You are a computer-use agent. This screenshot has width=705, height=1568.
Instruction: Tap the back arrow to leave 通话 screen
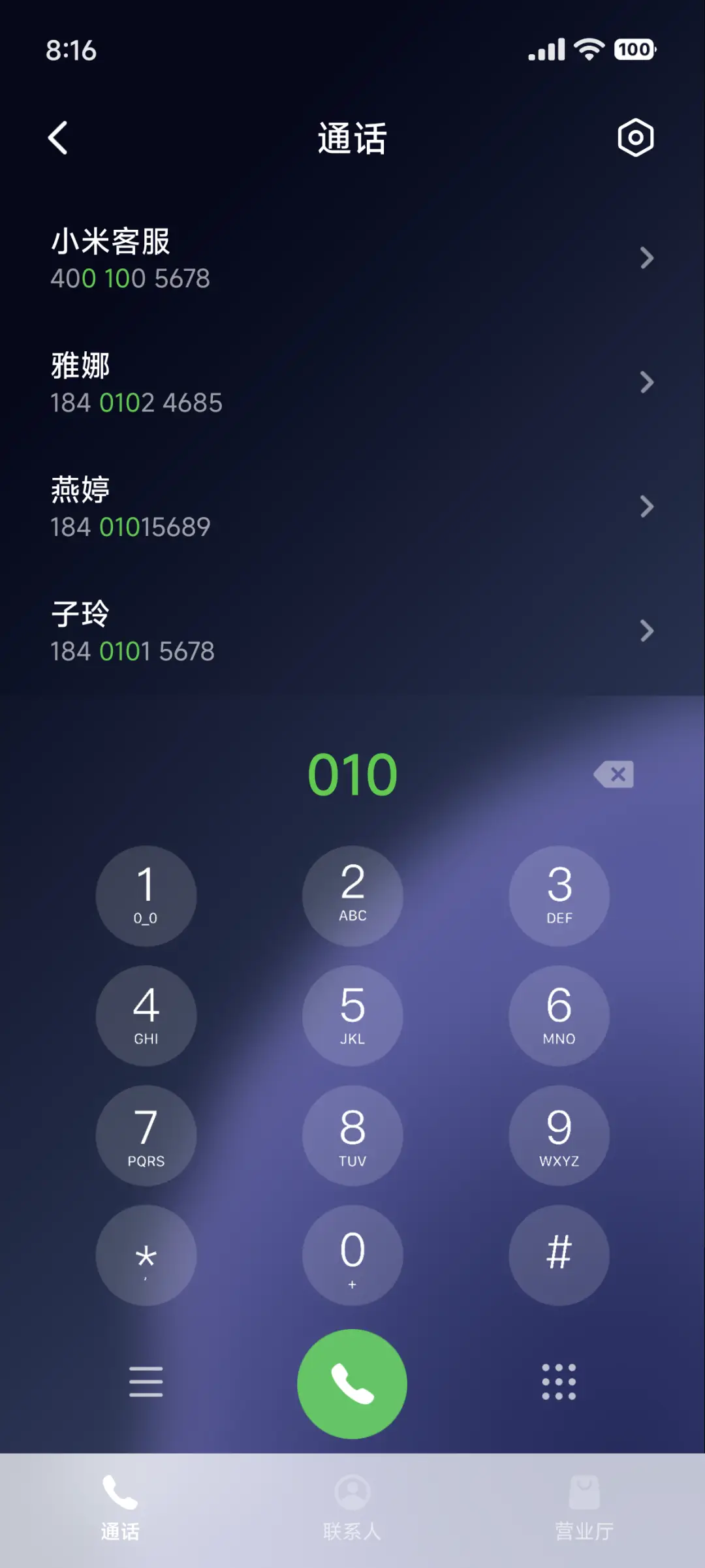(x=58, y=138)
